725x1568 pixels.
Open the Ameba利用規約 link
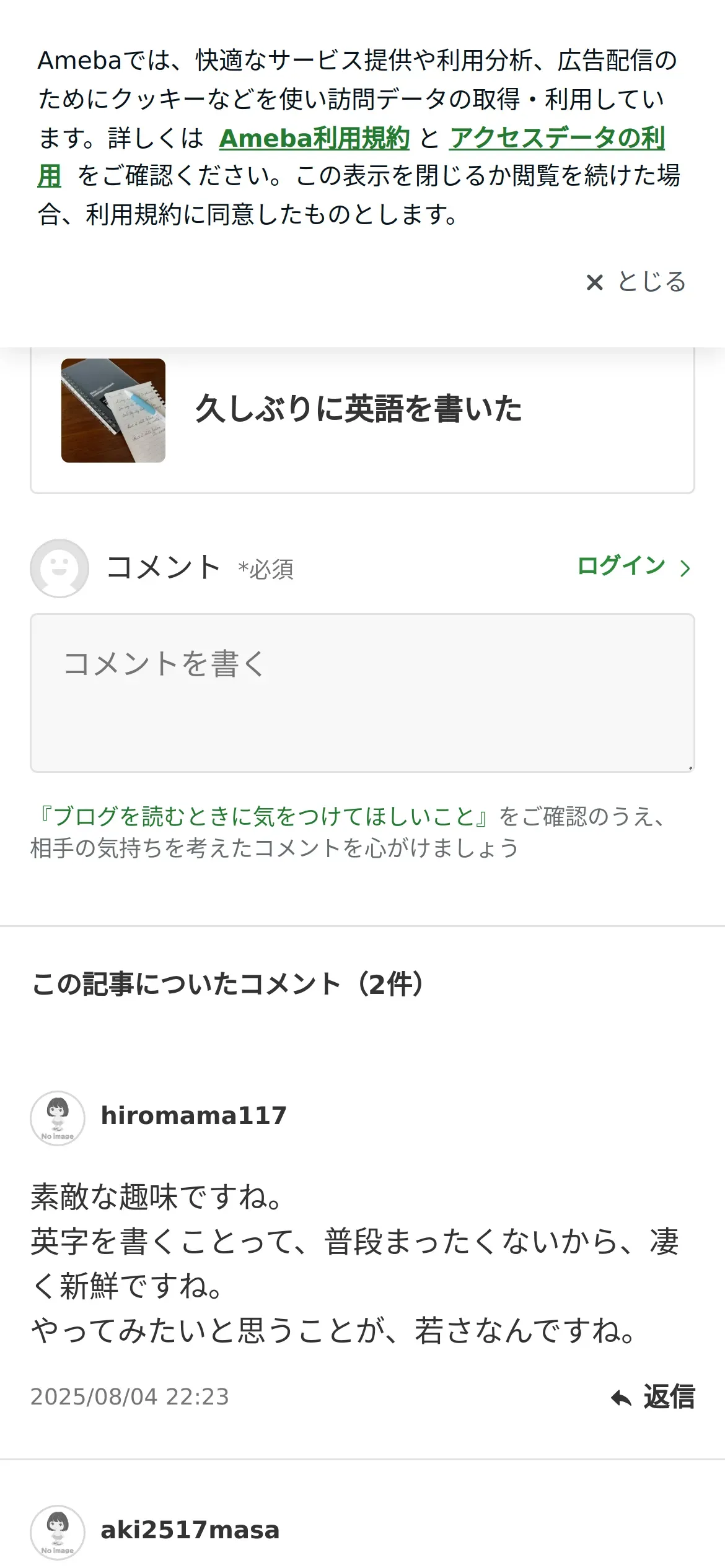coord(314,137)
